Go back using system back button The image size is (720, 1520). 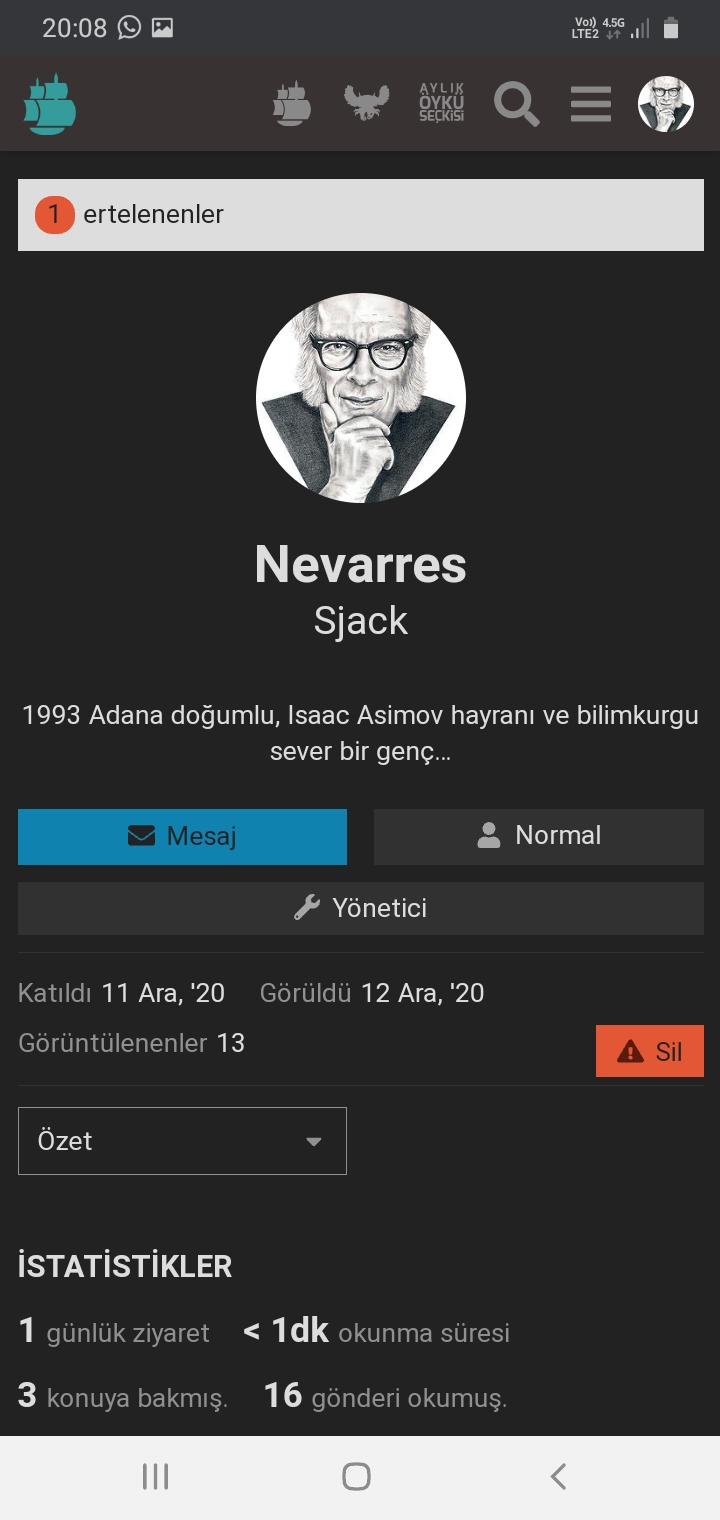pos(558,1476)
